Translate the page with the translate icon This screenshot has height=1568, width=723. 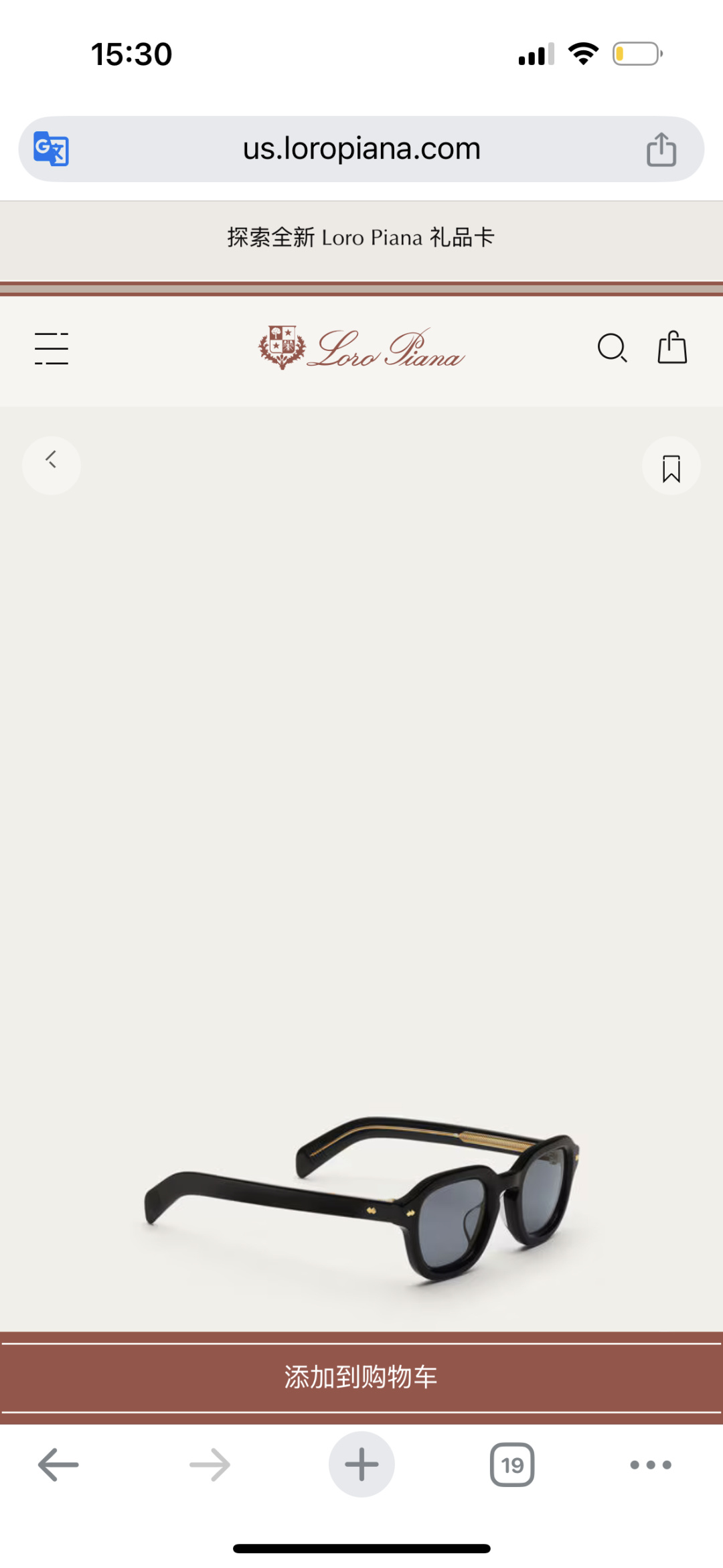[52, 149]
